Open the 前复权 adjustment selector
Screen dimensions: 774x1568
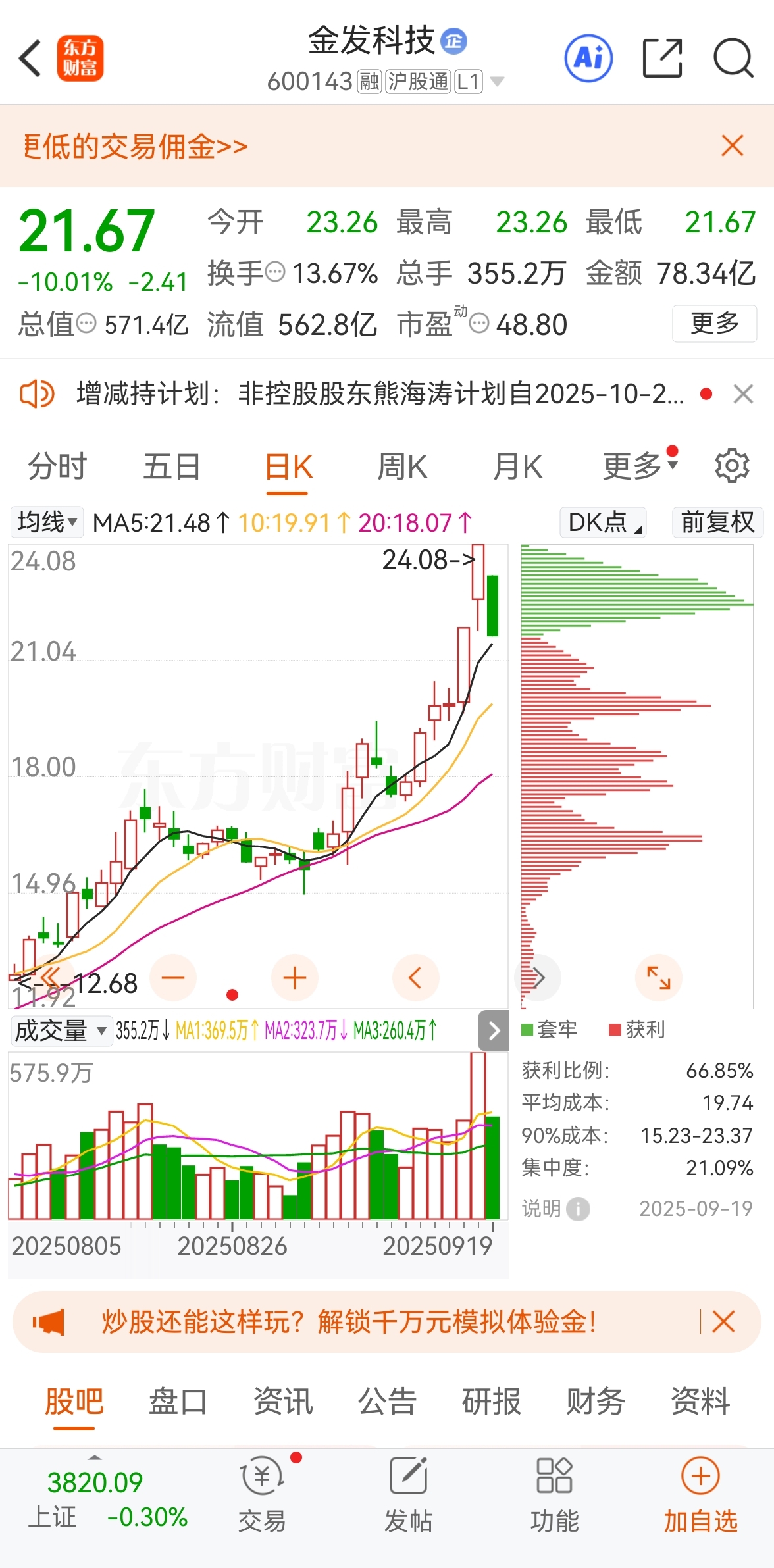(x=717, y=522)
